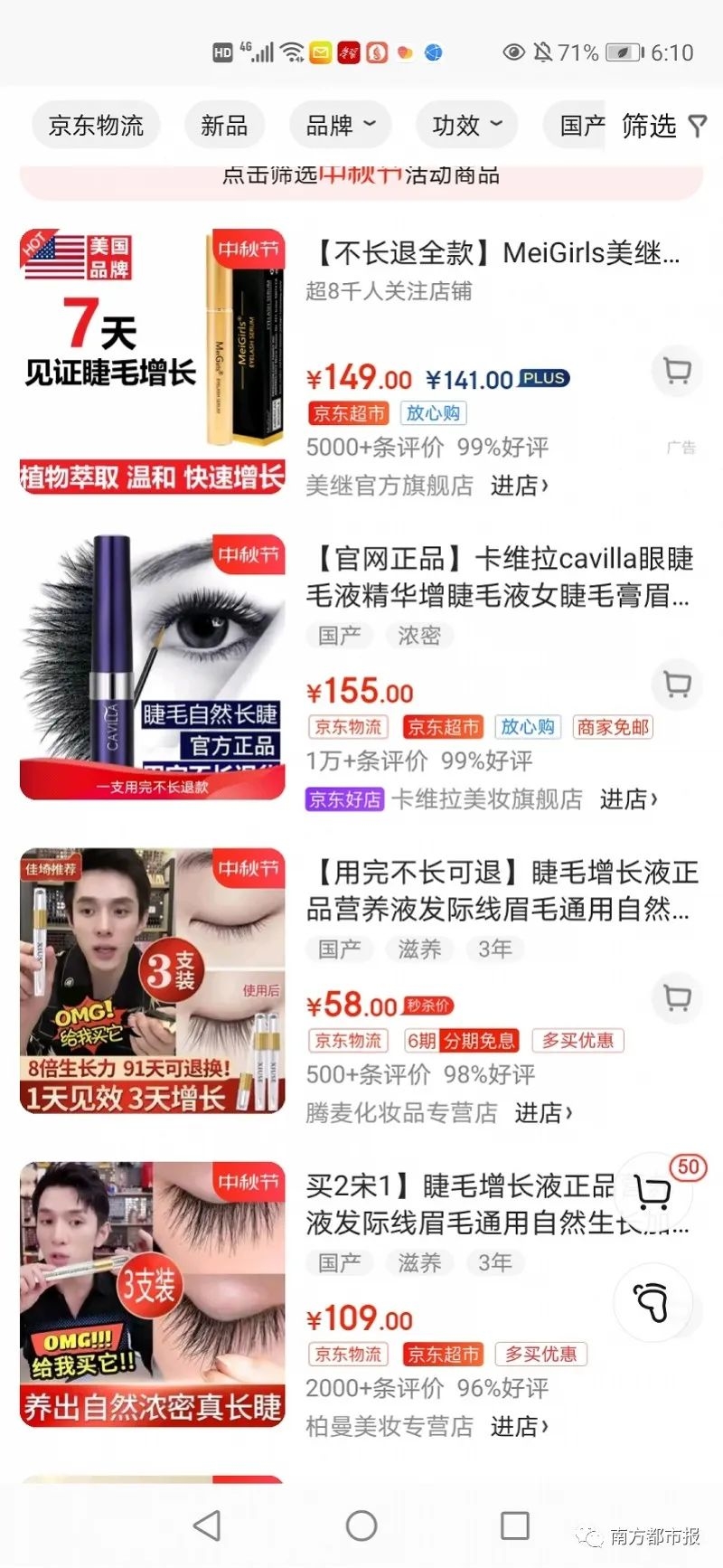The width and height of the screenshot is (723, 1568).
Task: Go back using the system back button
Action: [207, 1525]
